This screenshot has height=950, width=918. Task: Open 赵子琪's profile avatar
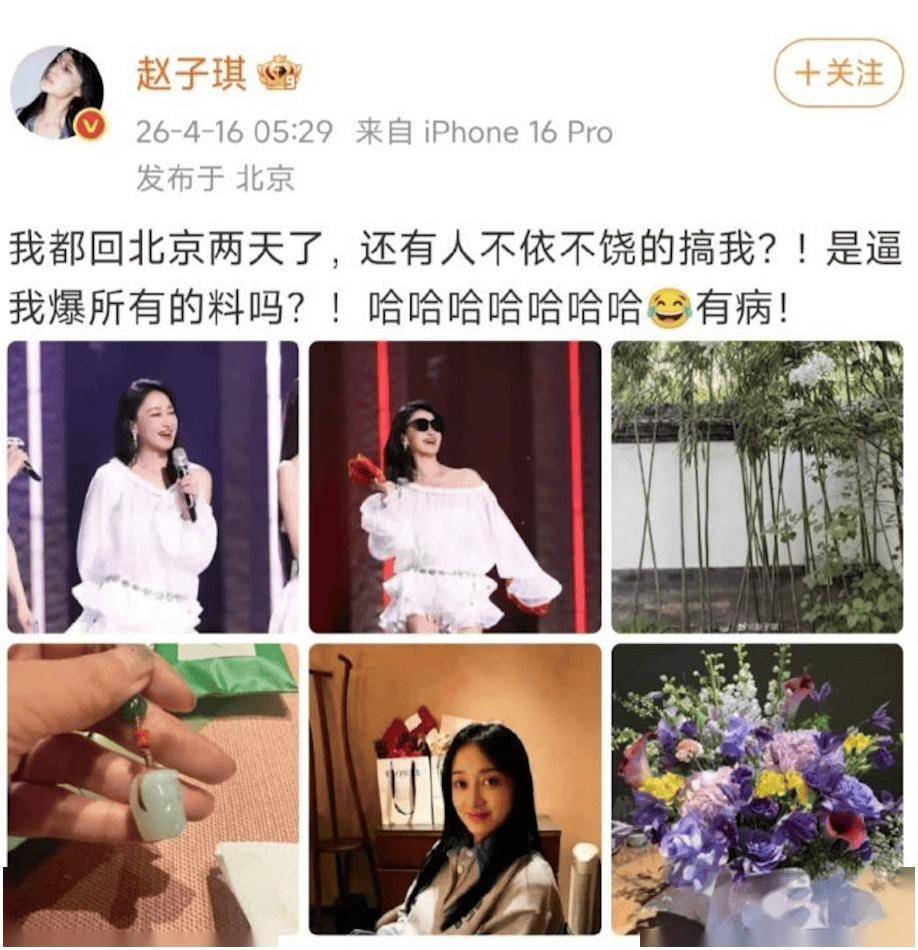click(x=57, y=92)
